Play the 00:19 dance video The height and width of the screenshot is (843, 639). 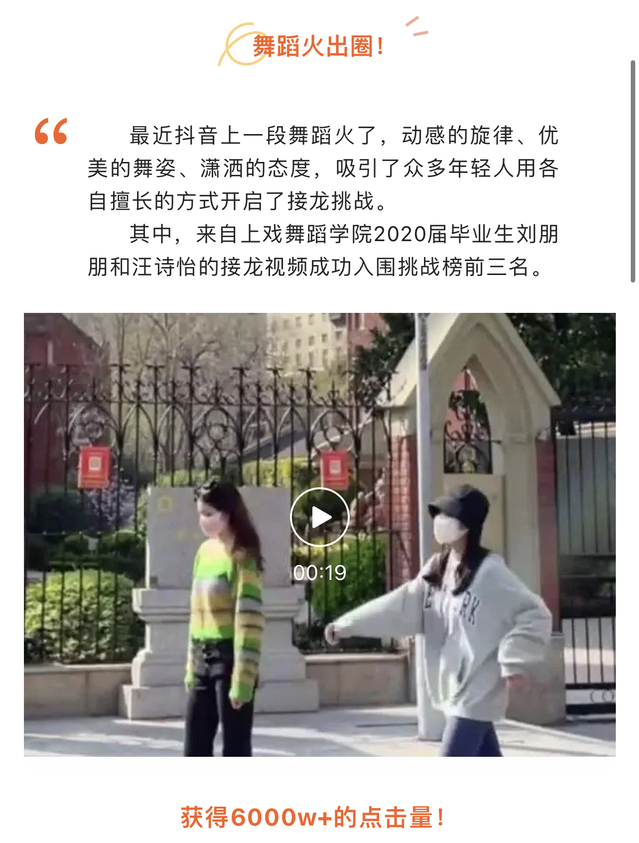(x=319, y=517)
